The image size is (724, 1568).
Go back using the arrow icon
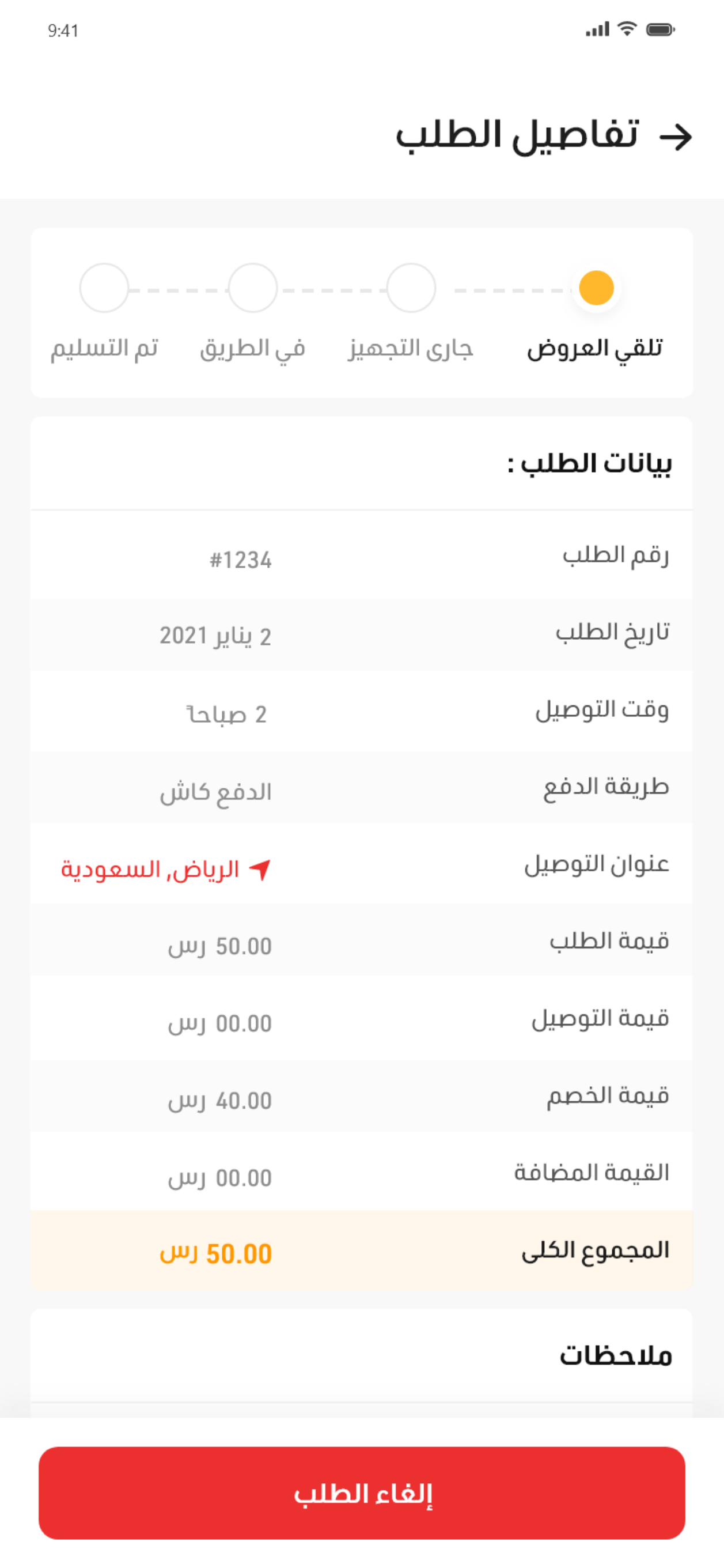(675, 137)
